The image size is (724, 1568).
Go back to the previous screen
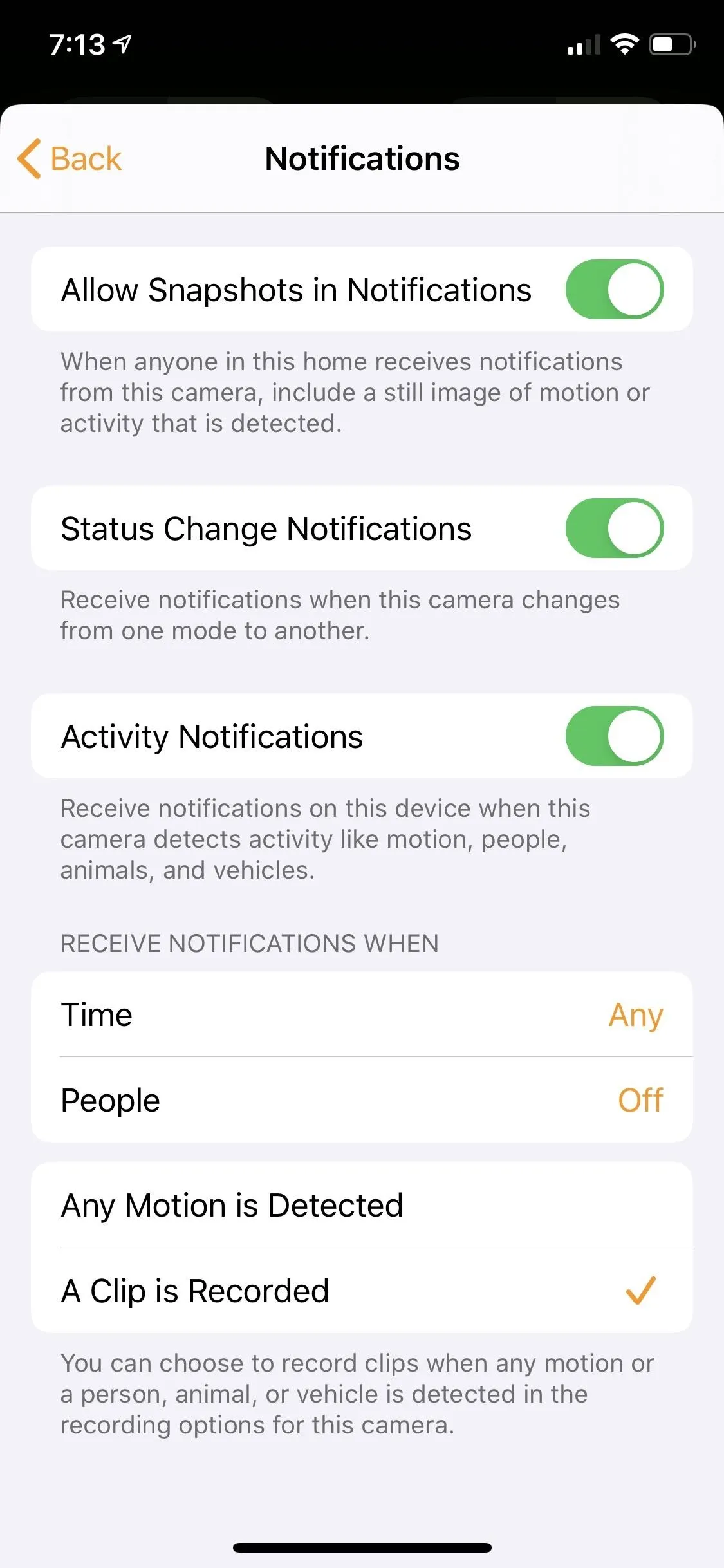(x=70, y=159)
